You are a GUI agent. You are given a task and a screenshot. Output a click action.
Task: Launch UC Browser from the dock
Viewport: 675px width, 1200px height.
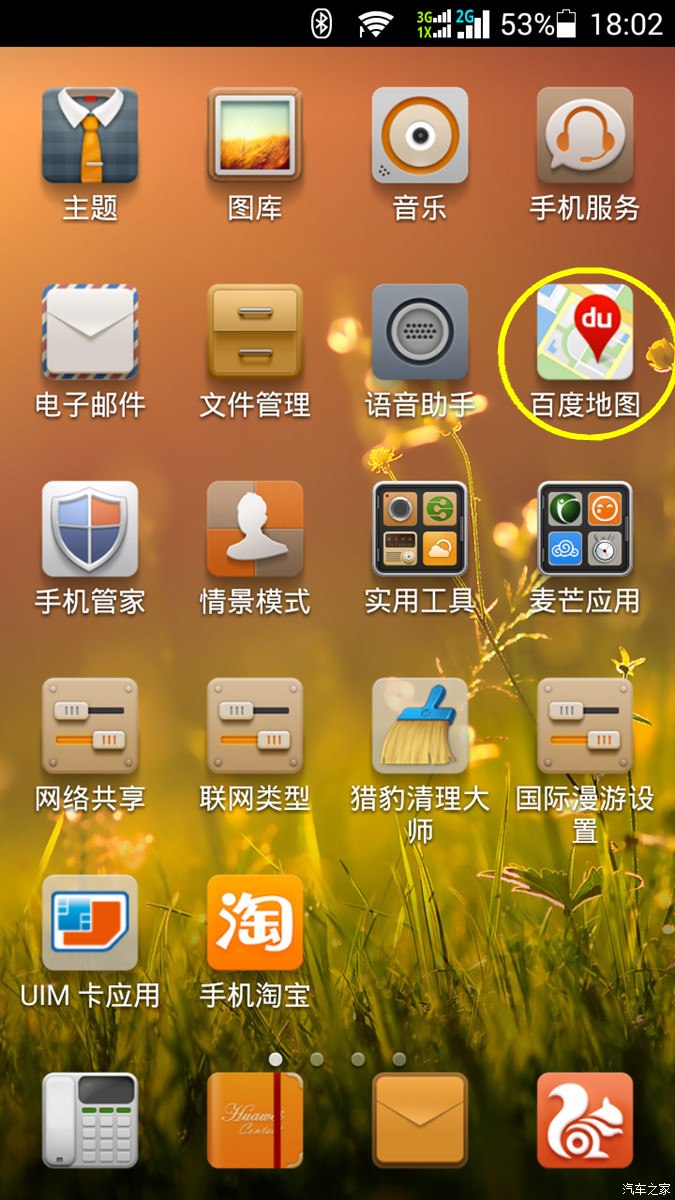[585, 1120]
